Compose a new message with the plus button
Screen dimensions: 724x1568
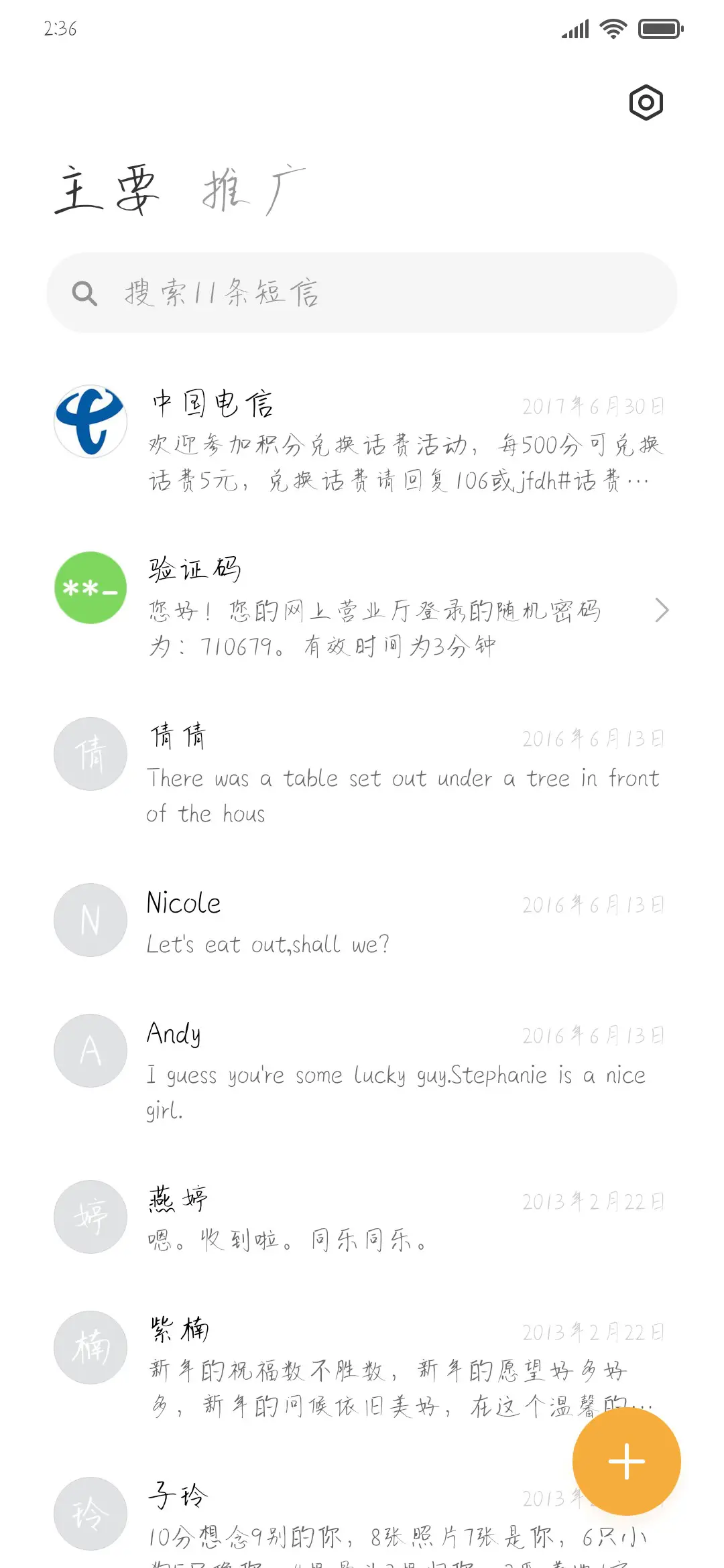pyautogui.click(x=626, y=1461)
